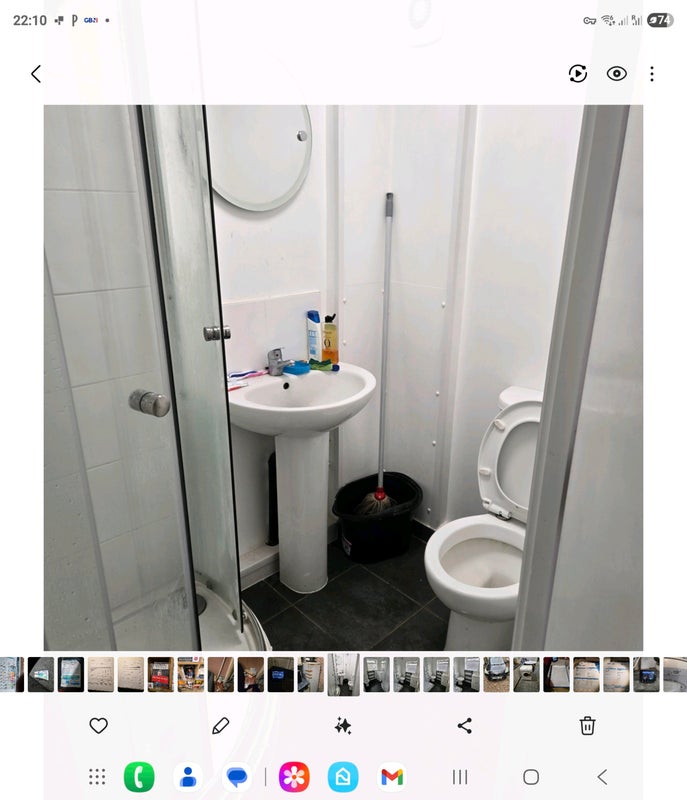Tap the circular play icon in top bar
The width and height of the screenshot is (687, 800).
578,74
